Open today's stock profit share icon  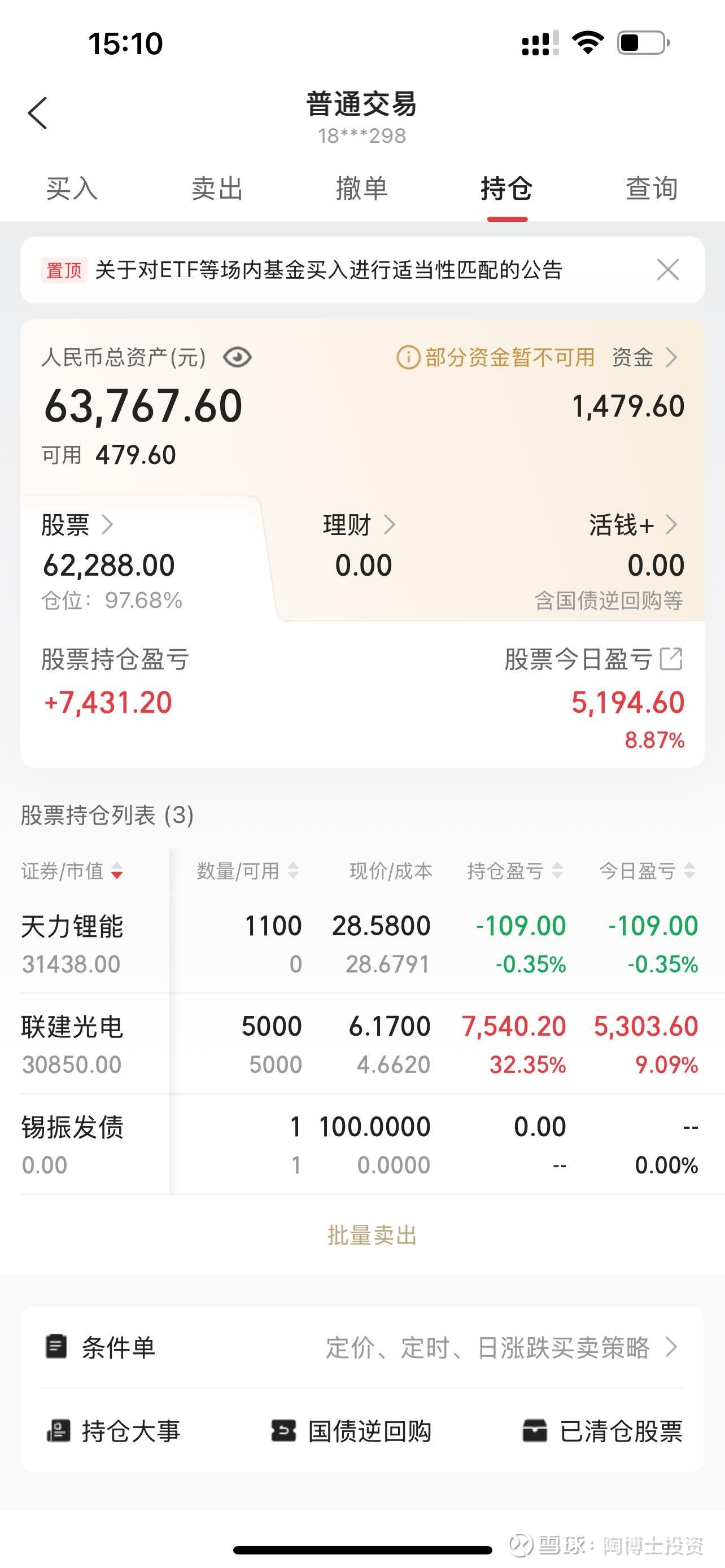[x=671, y=659]
